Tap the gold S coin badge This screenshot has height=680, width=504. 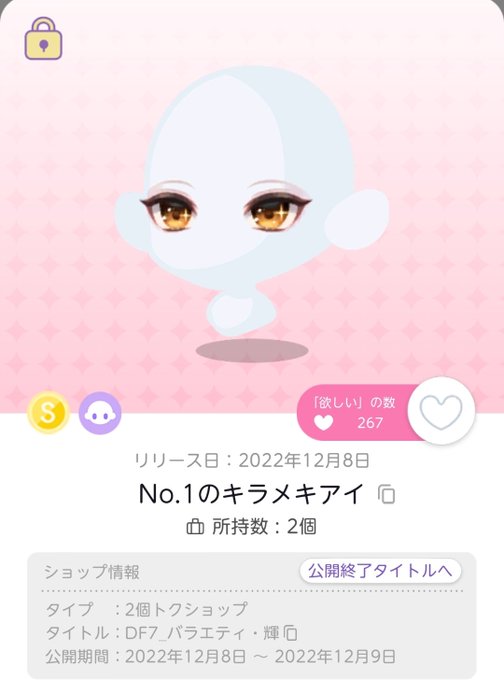coord(49,412)
